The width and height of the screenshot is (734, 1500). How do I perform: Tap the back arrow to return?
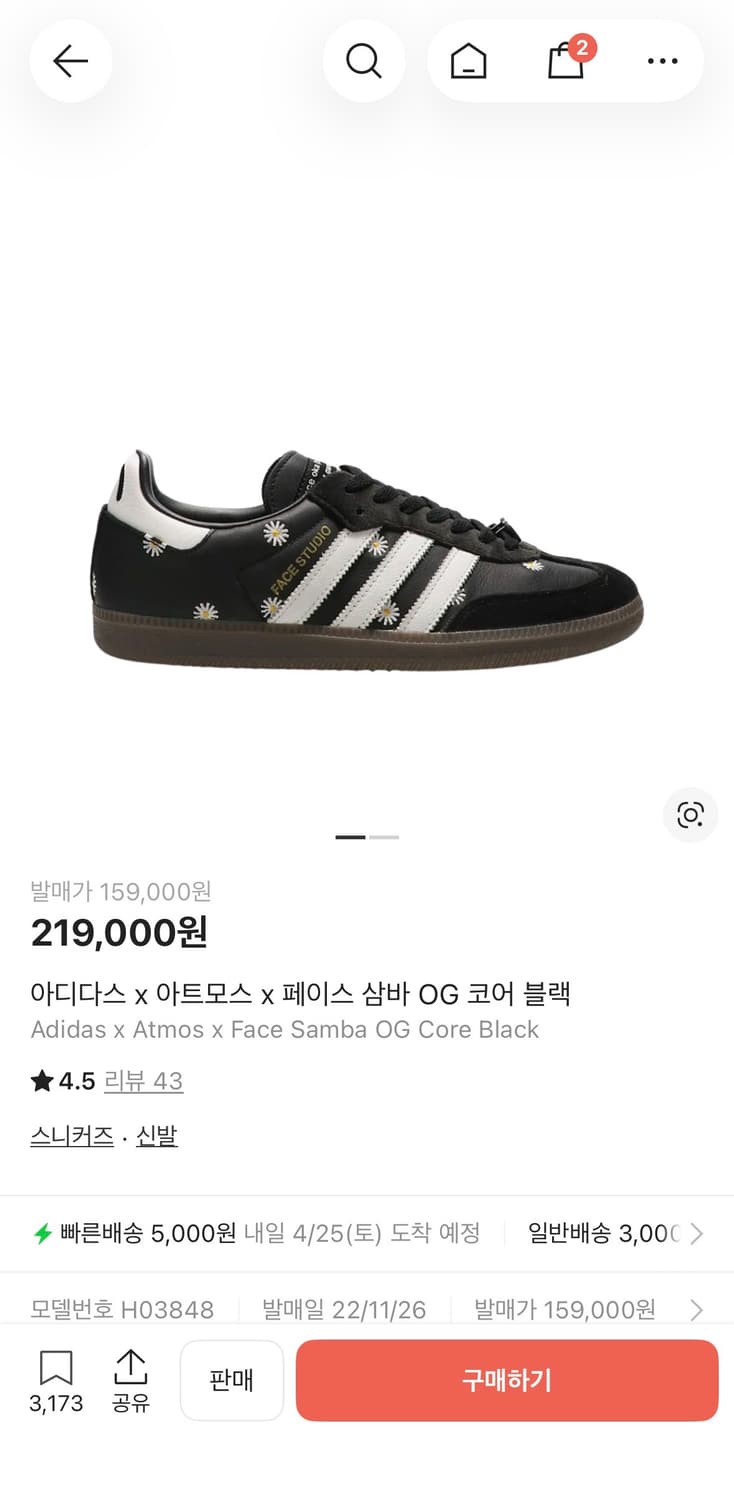pos(71,61)
